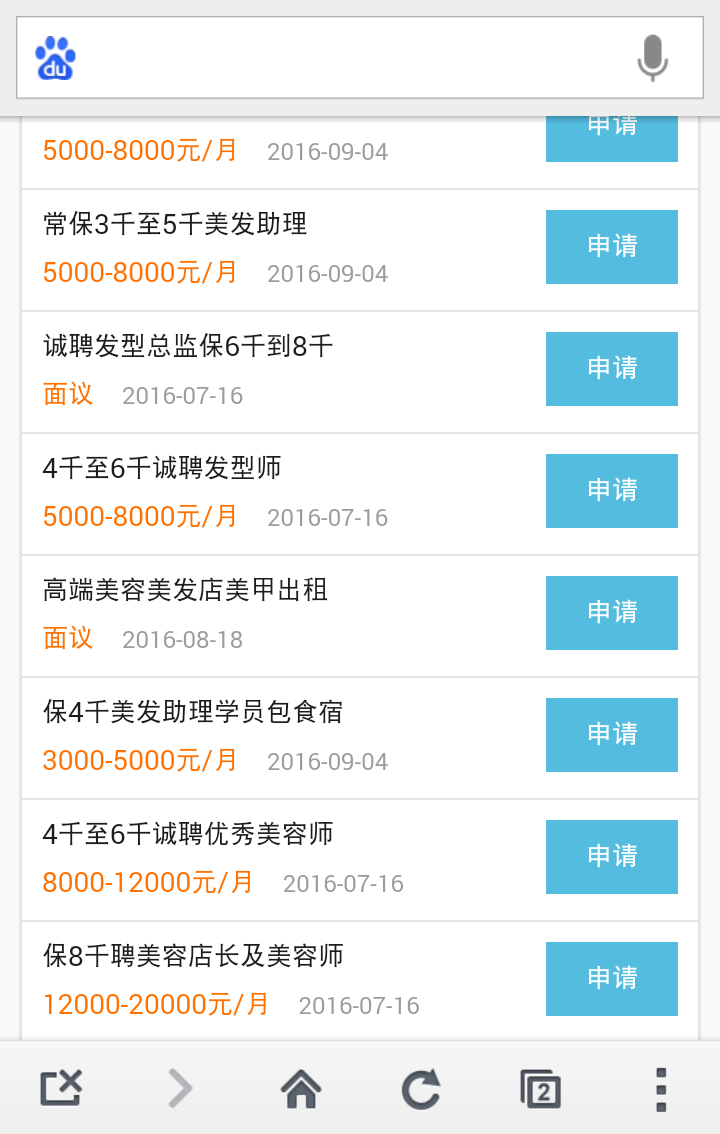Apply for 4千至6千诚聘优秀美容师
The width and height of the screenshot is (720, 1134).
click(x=611, y=857)
